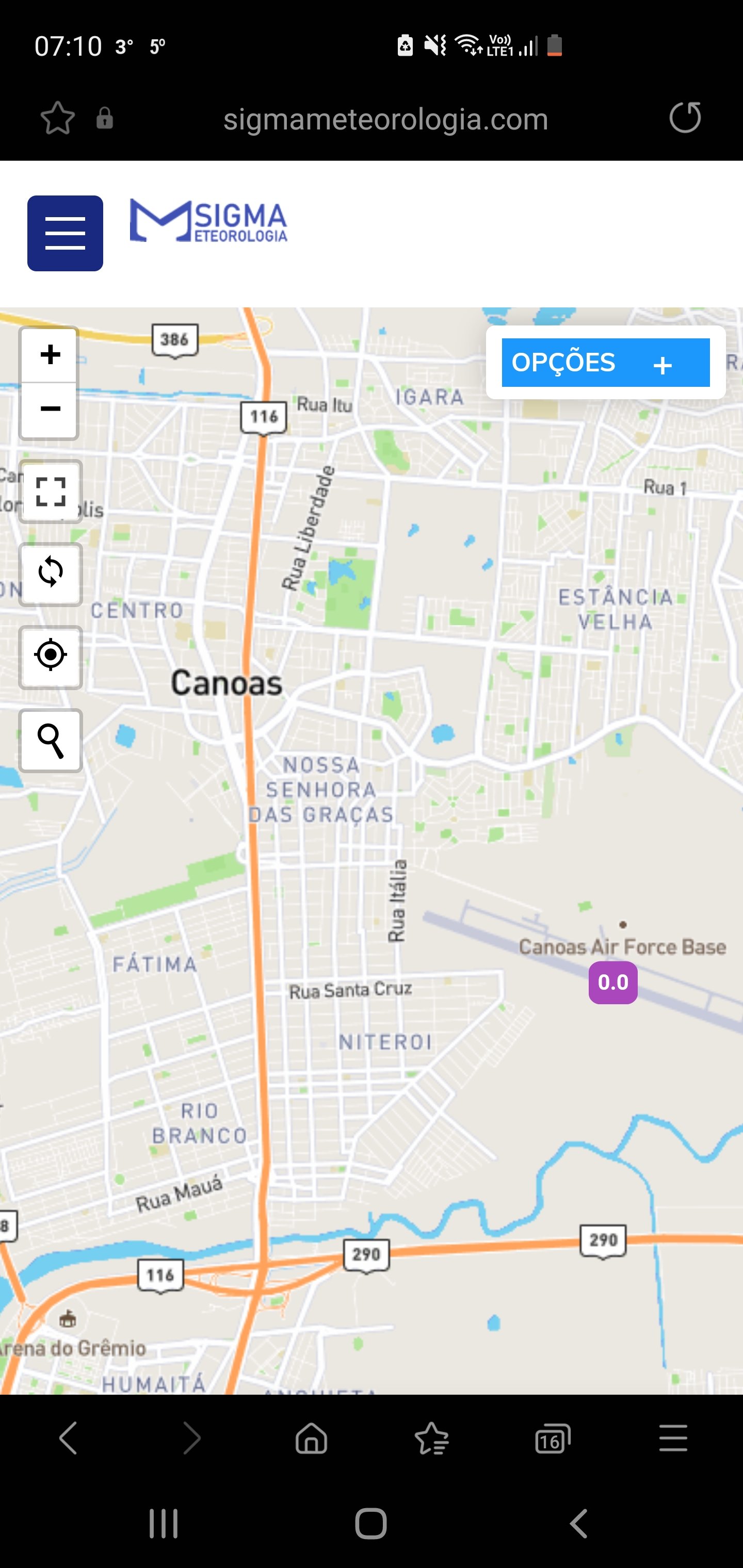Screen dimensions: 743x1568
Task: Open sigmameteorologia.com address bar
Action: coord(385,119)
